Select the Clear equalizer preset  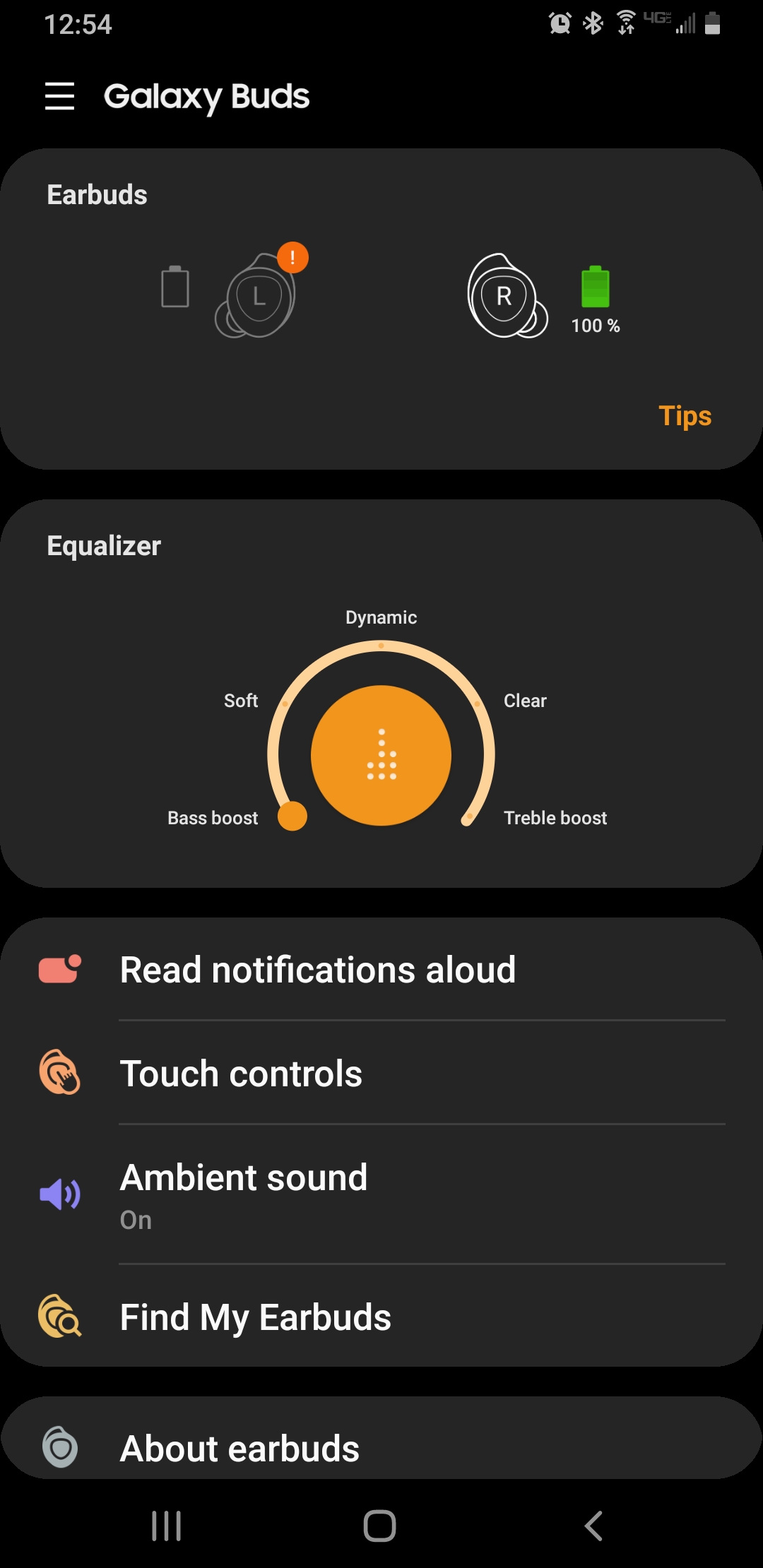click(524, 701)
